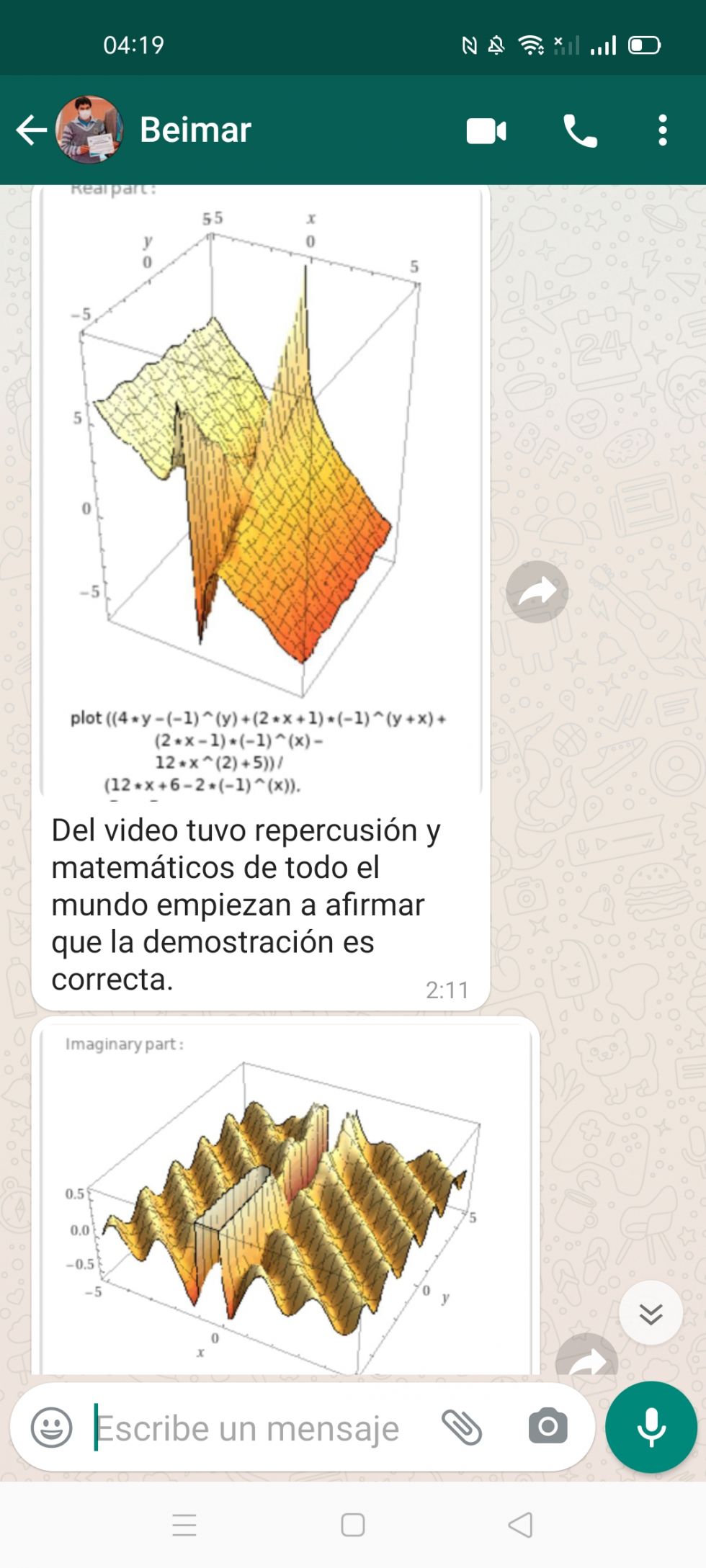Open Beimar's contact info
The image size is (706, 1568).
[x=195, y=130]
